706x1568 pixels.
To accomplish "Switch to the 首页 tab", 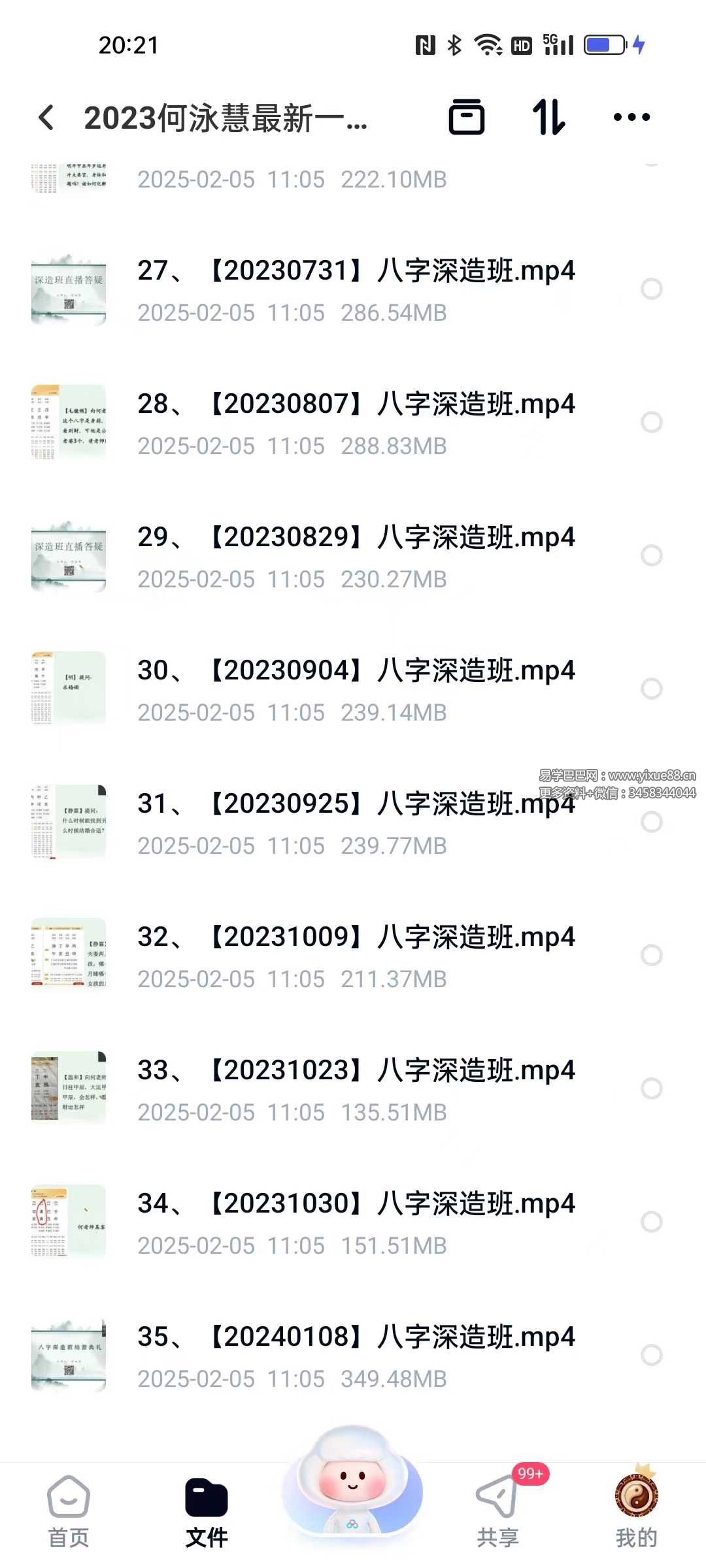I will [69, 1511].
